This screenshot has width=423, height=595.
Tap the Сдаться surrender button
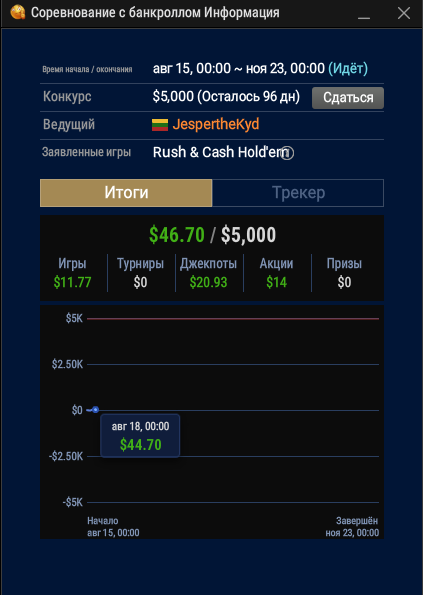pyautogui.click(x=348, y=98)
